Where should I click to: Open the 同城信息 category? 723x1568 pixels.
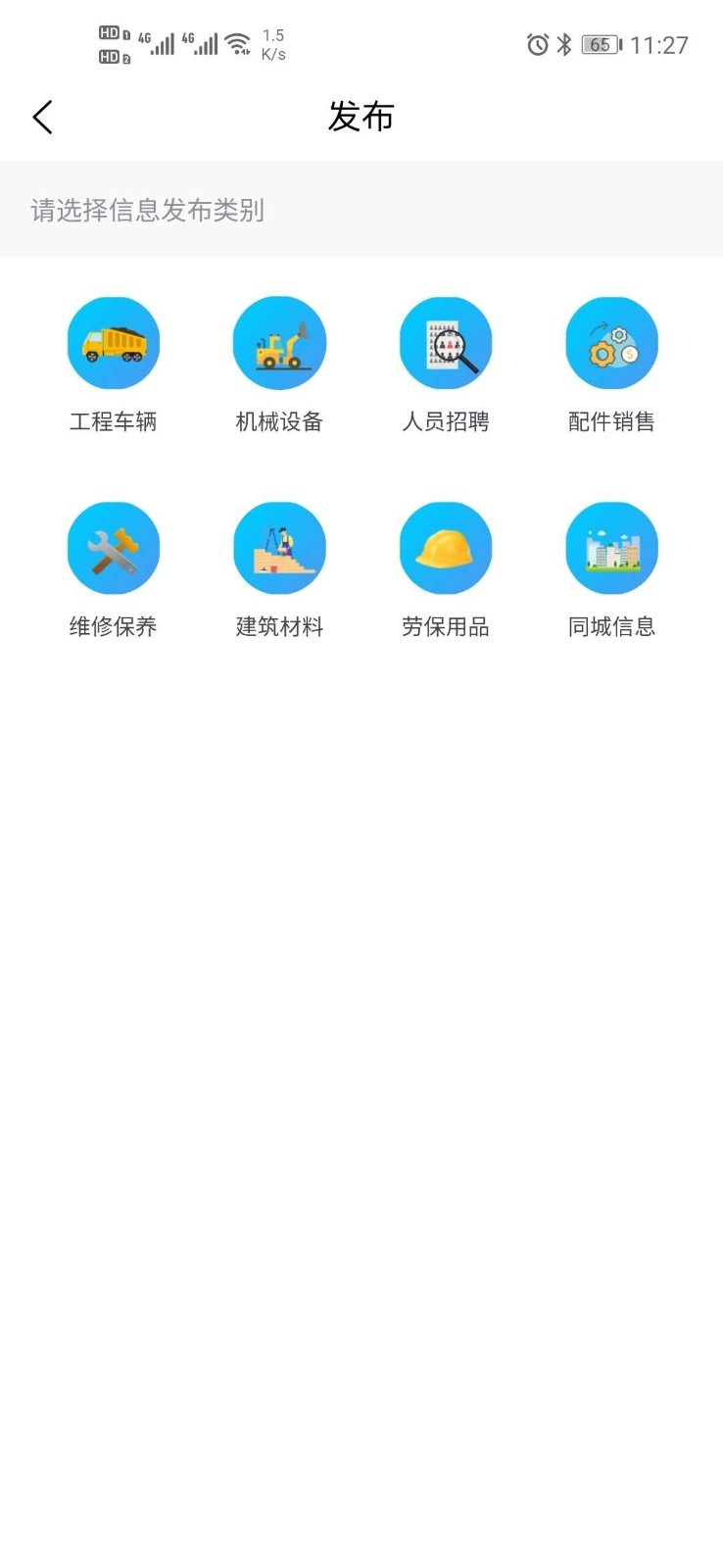(611, 549)
